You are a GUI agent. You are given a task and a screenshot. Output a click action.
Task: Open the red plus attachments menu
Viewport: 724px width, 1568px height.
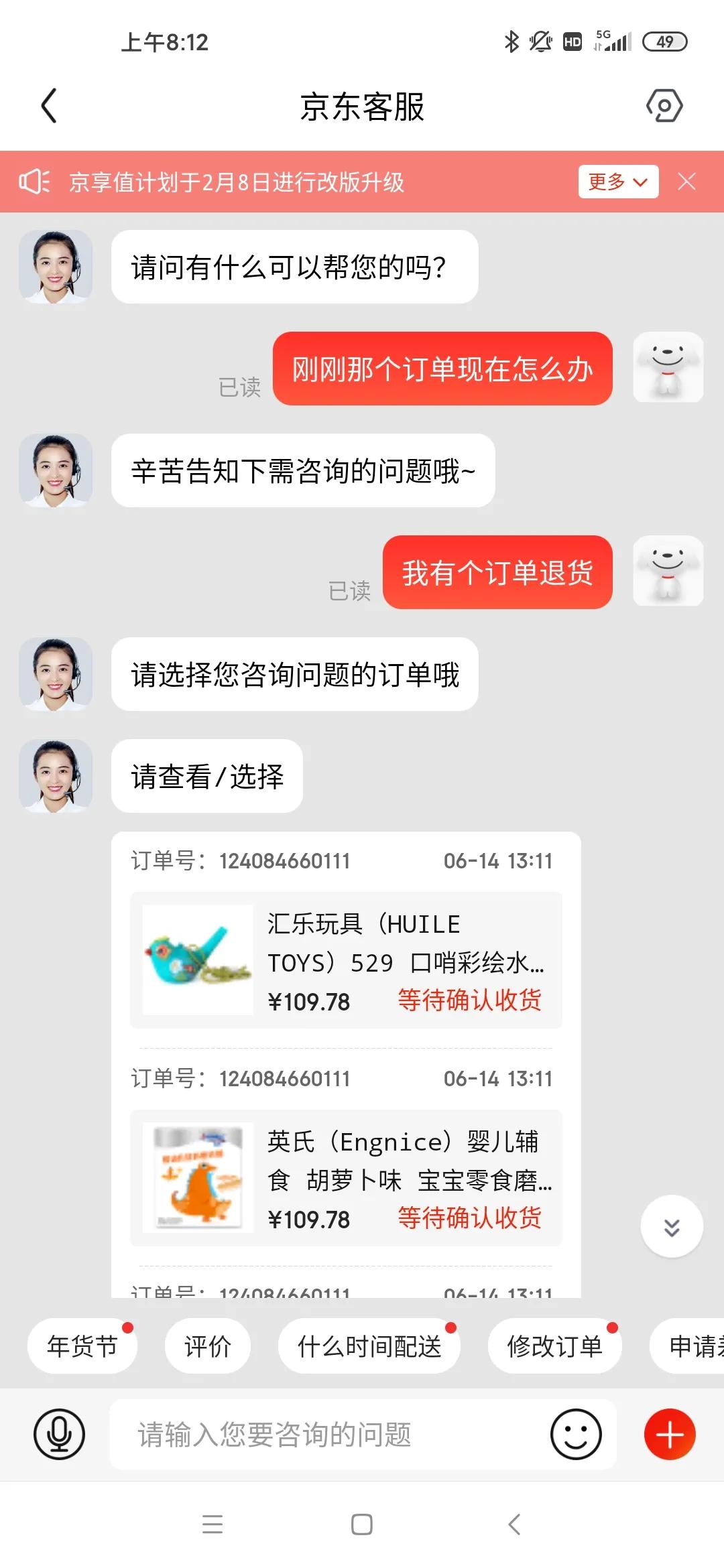tap(669, 1434)
